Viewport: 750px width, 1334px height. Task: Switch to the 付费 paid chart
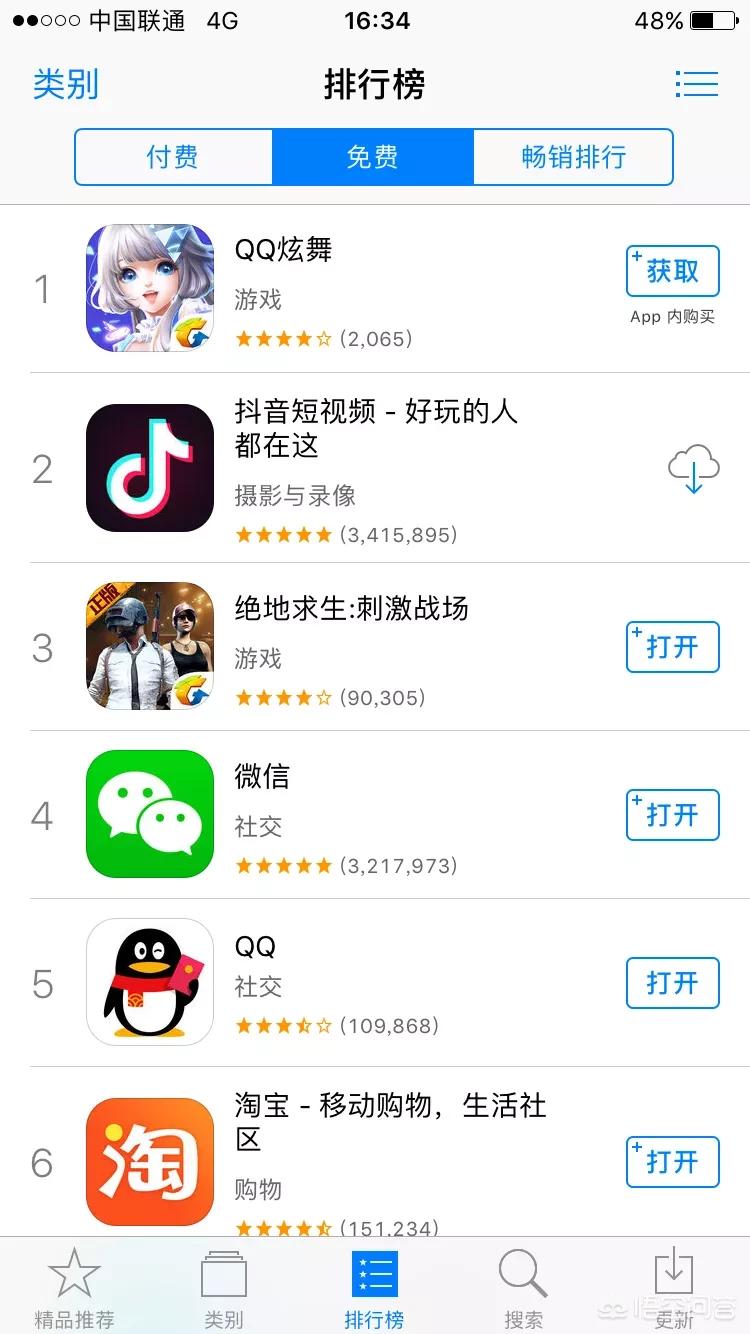tap(173, 157)
